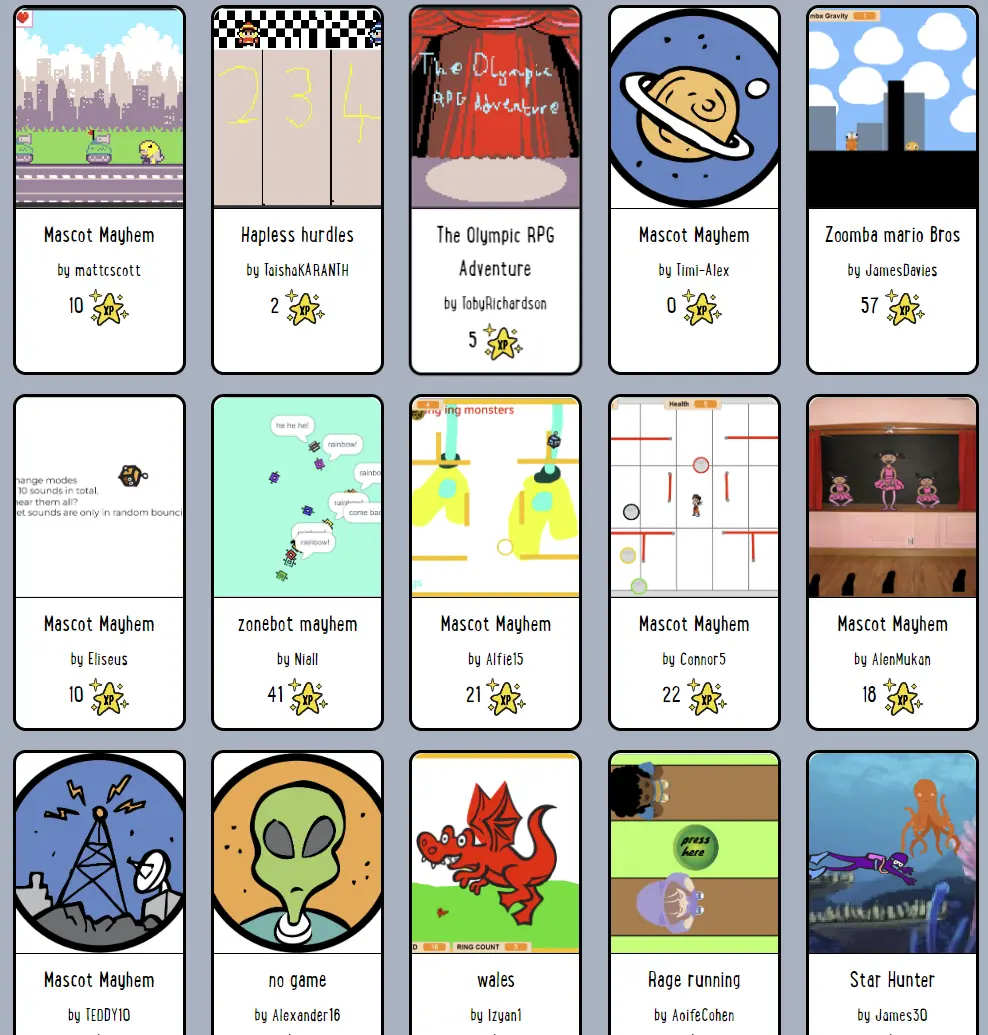Select the XP star on Hapless hurdles
This screenshot has height=1035, width=988.
pyautogui.click(x=304, y=307)
